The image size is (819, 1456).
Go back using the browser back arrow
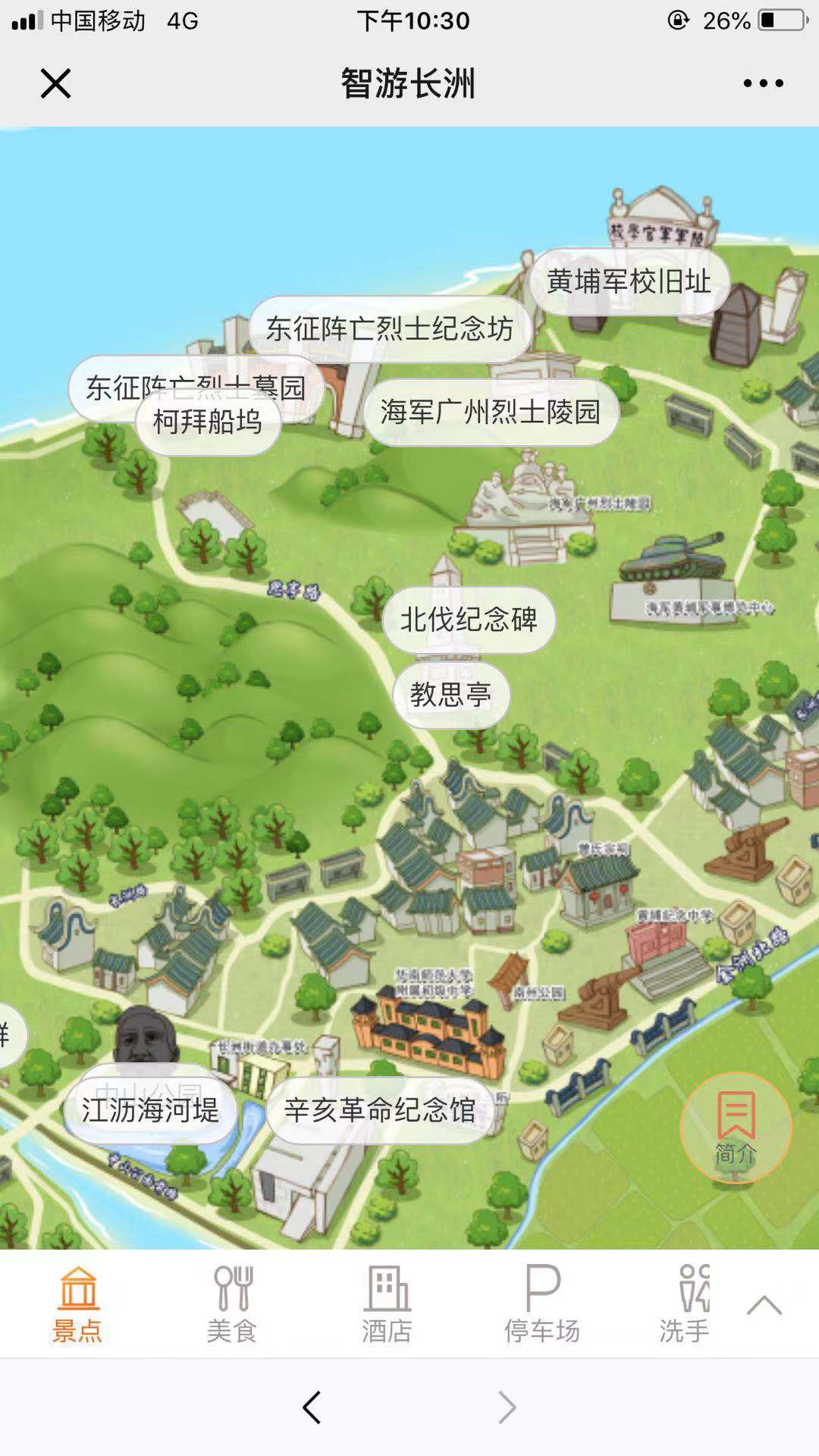click(312, 1407)
